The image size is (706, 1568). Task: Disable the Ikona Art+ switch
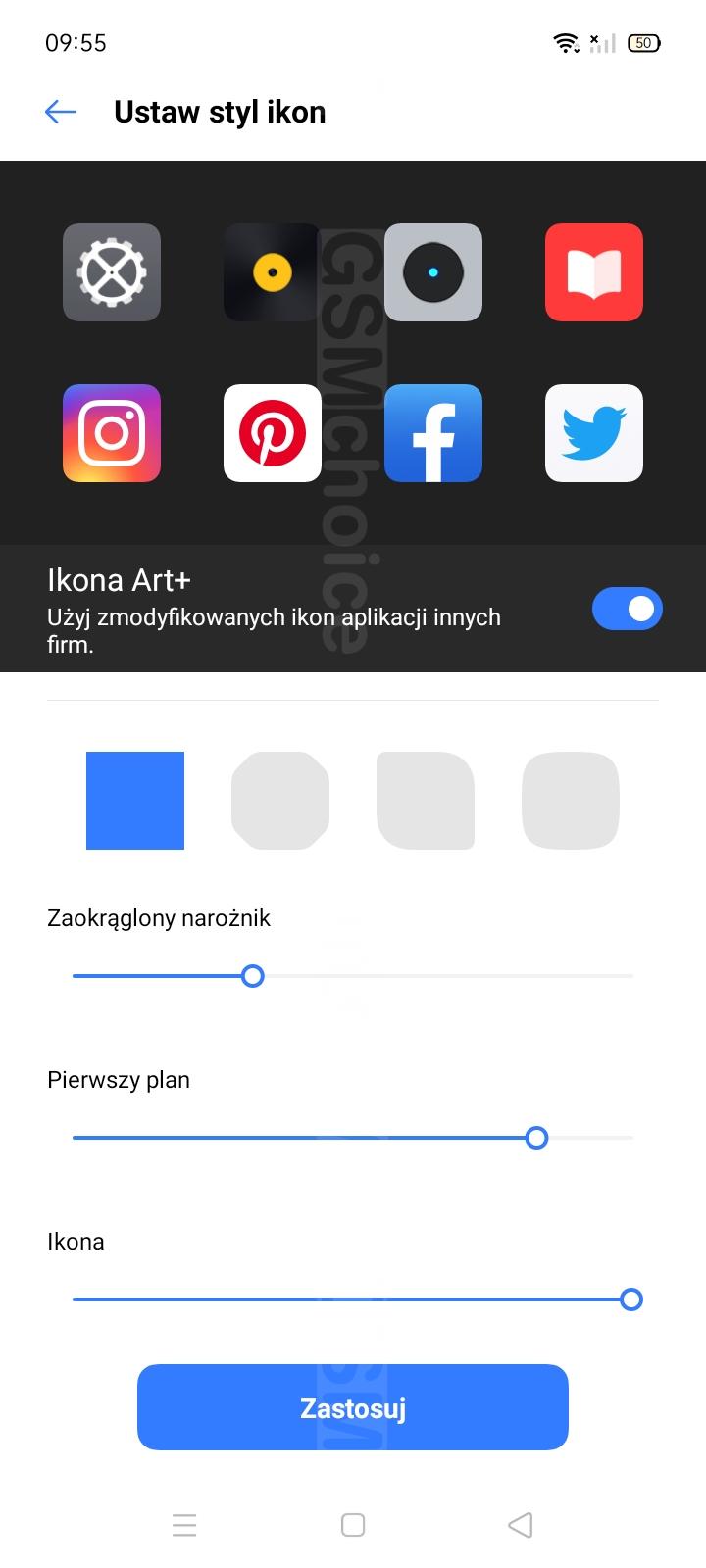[x=627, y=609]
